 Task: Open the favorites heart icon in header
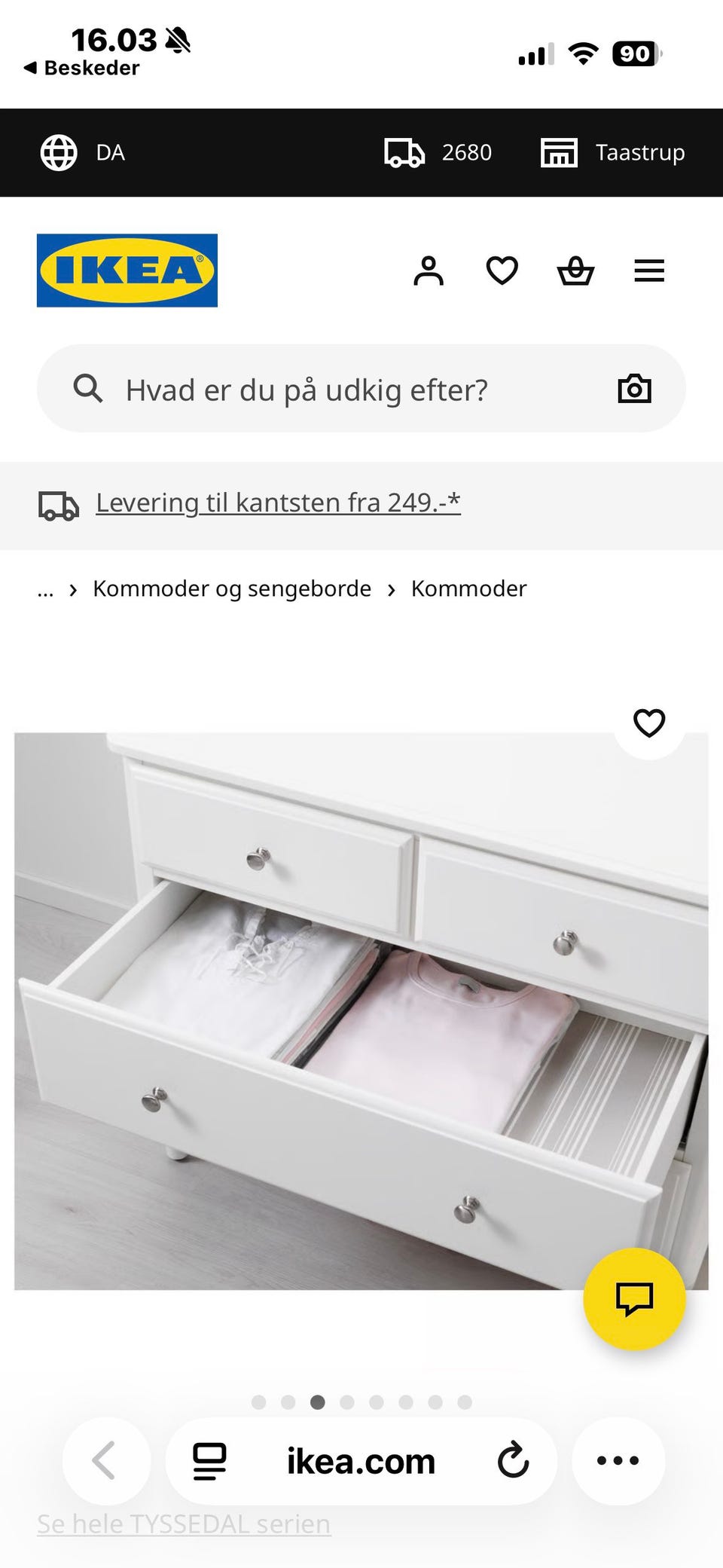(502, 271)
